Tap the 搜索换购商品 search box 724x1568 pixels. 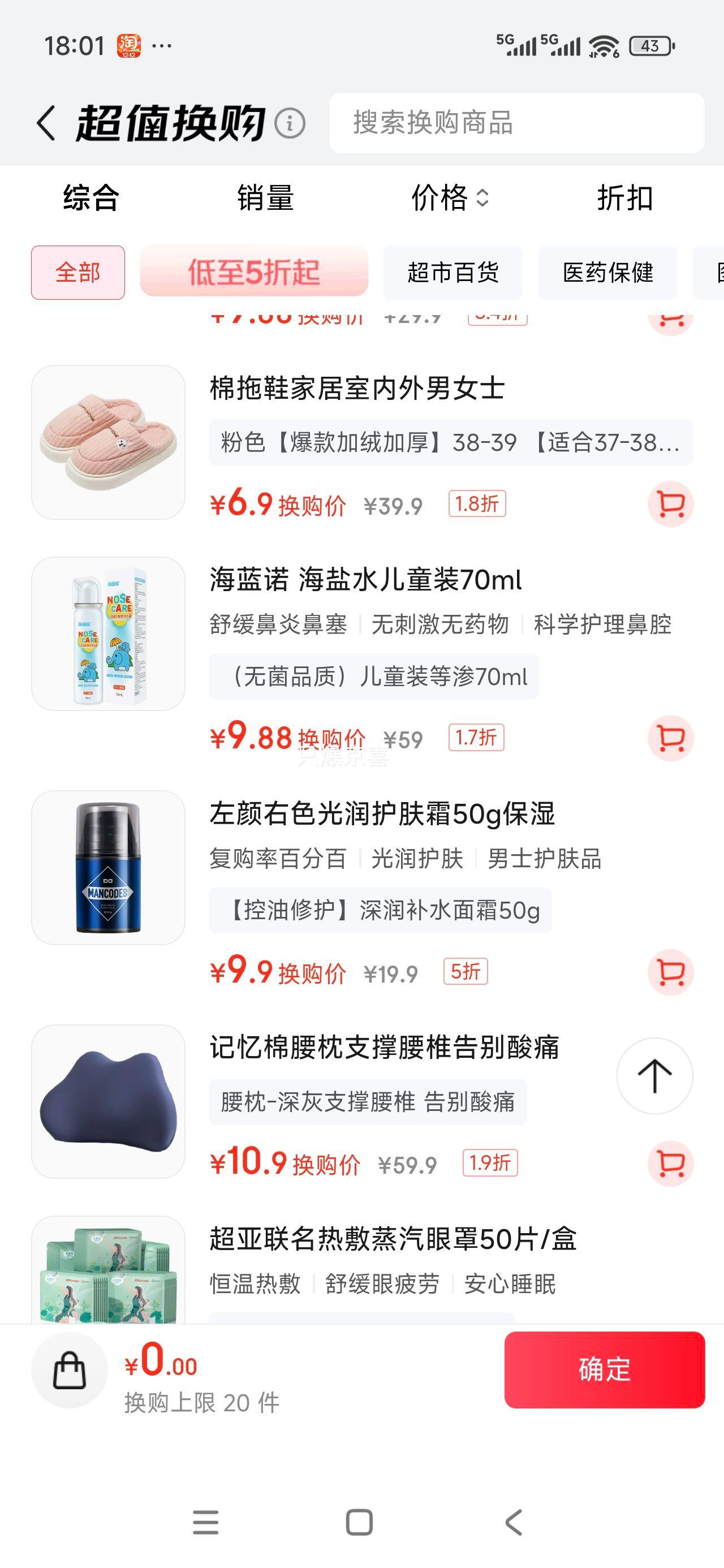[516, 123]
